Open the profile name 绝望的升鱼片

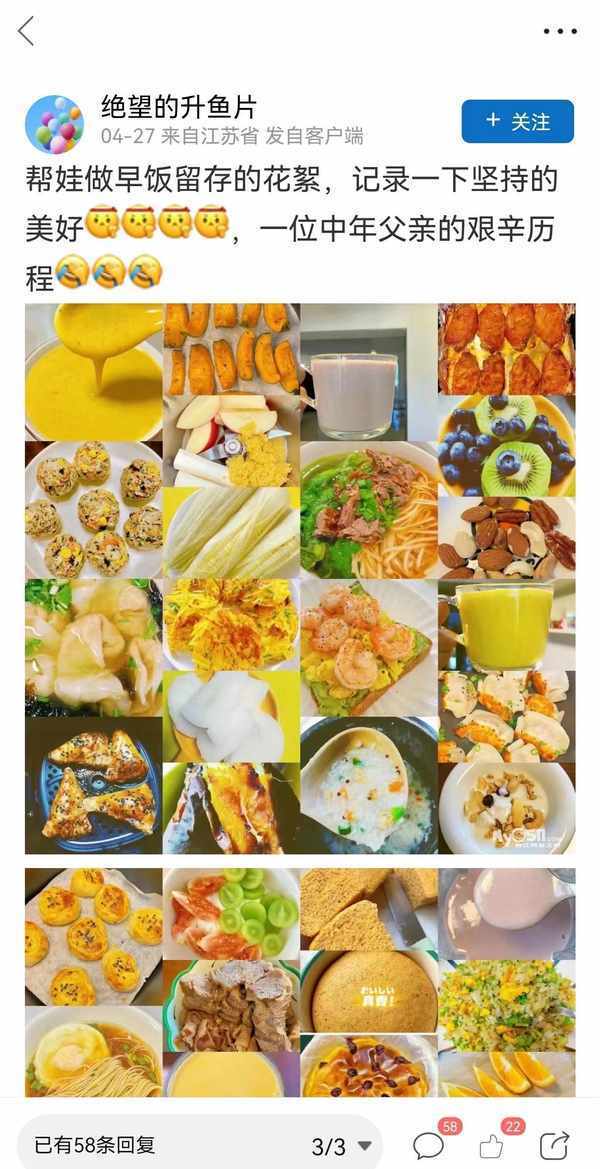click(179, 106)
